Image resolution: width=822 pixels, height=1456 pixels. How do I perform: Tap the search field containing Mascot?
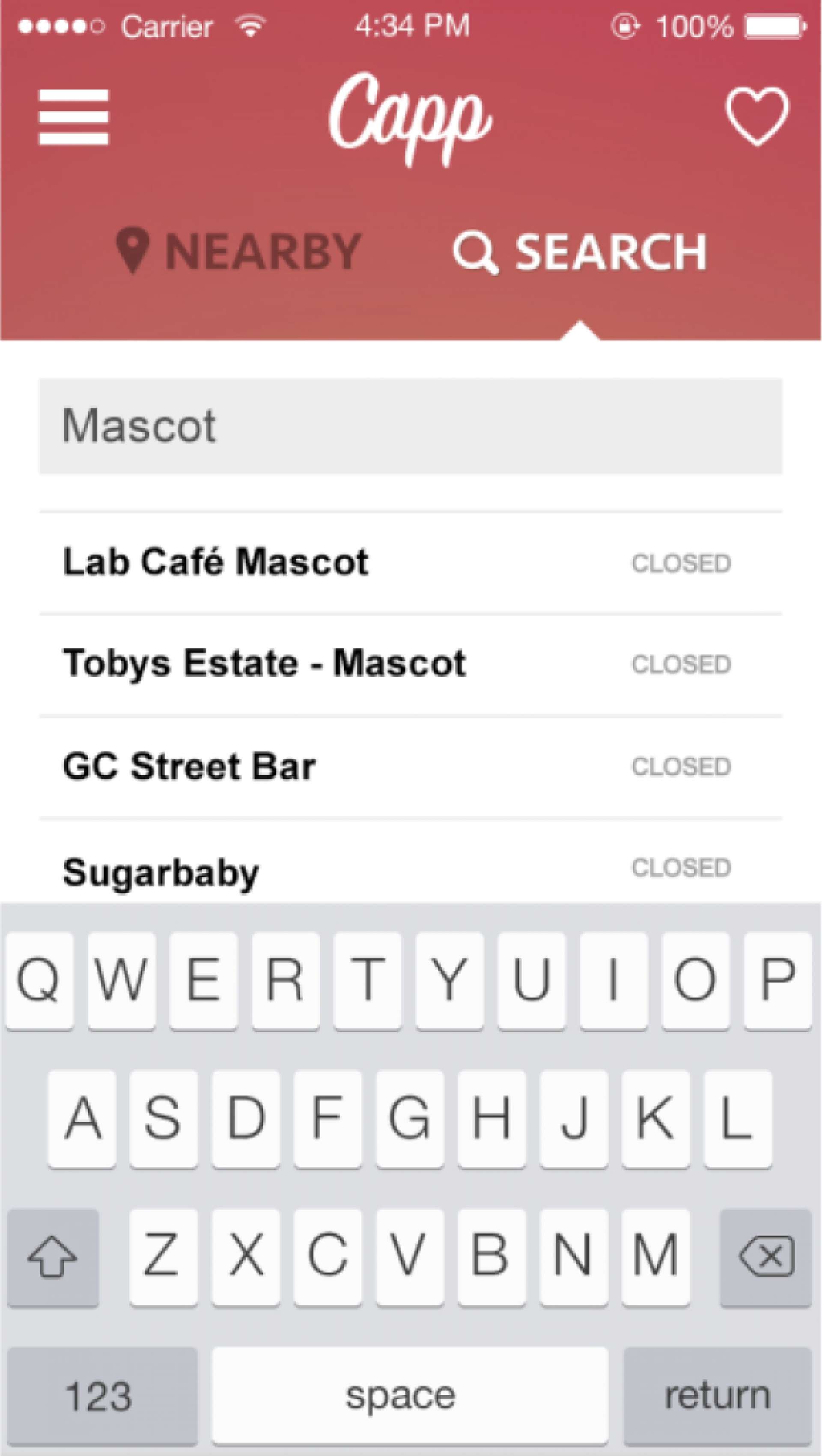point(411,425)
